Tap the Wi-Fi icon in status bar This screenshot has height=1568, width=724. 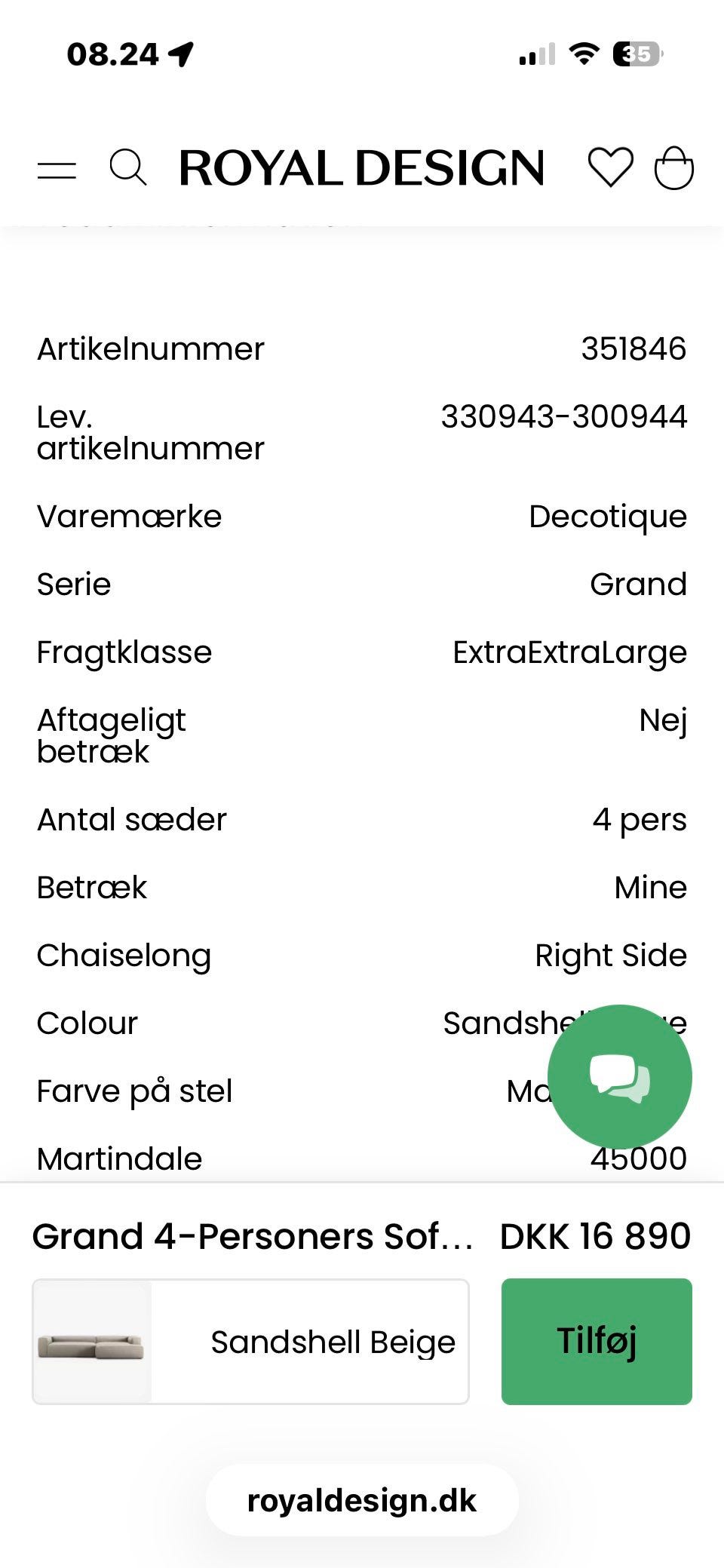[582, 53]
